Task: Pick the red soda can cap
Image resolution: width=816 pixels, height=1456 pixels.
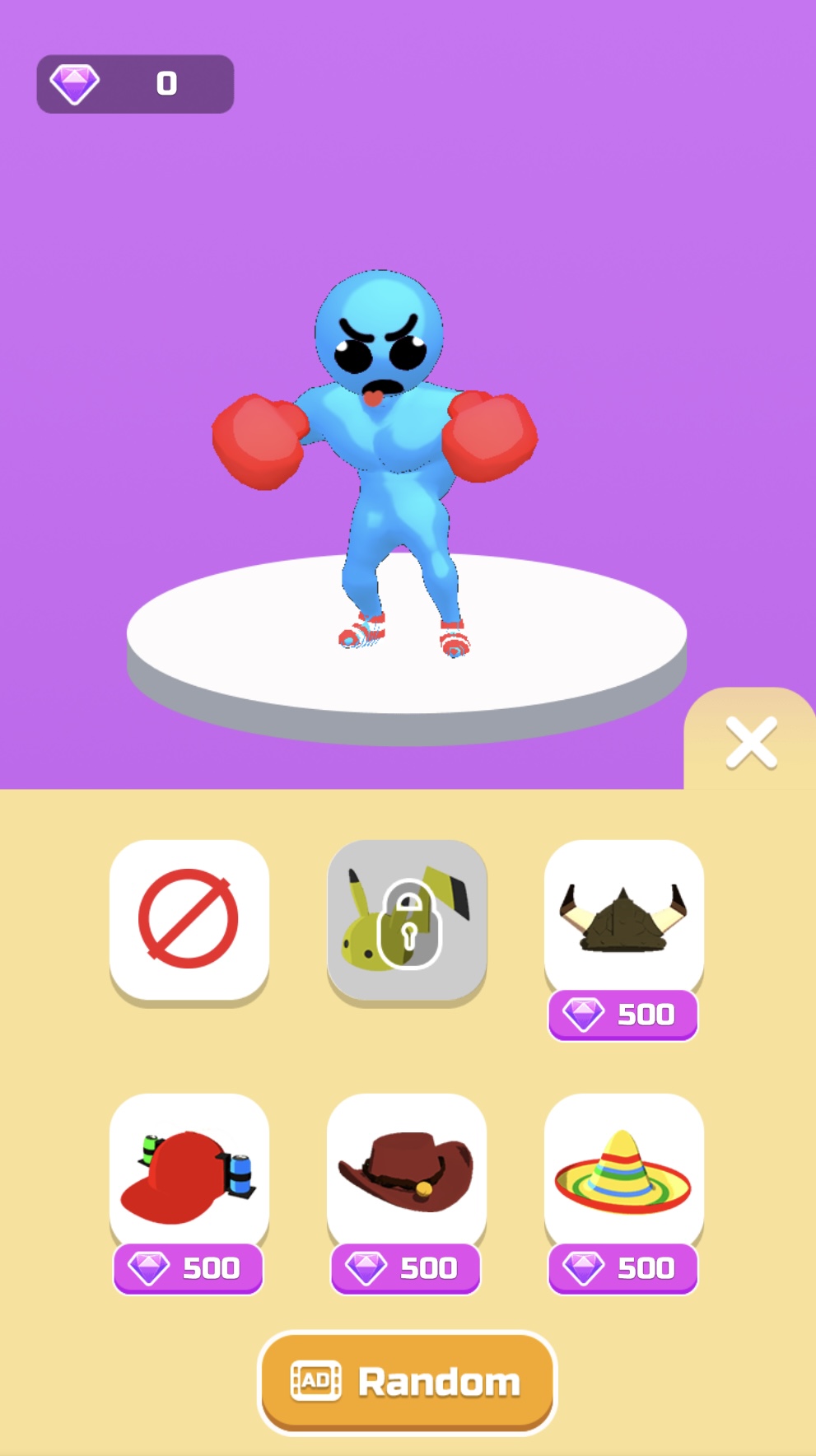Action: (x=189, y=1173)
